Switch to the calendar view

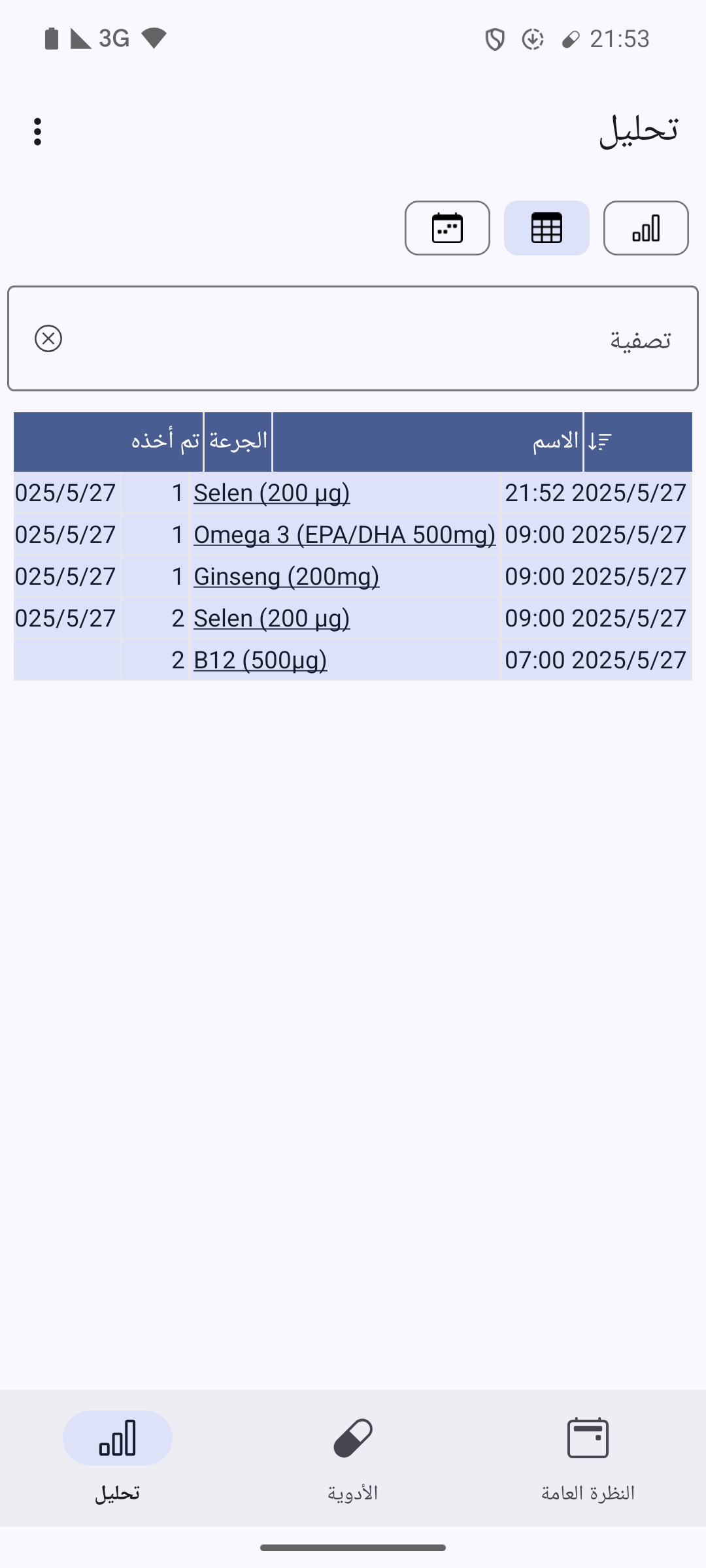click(447, 228)
